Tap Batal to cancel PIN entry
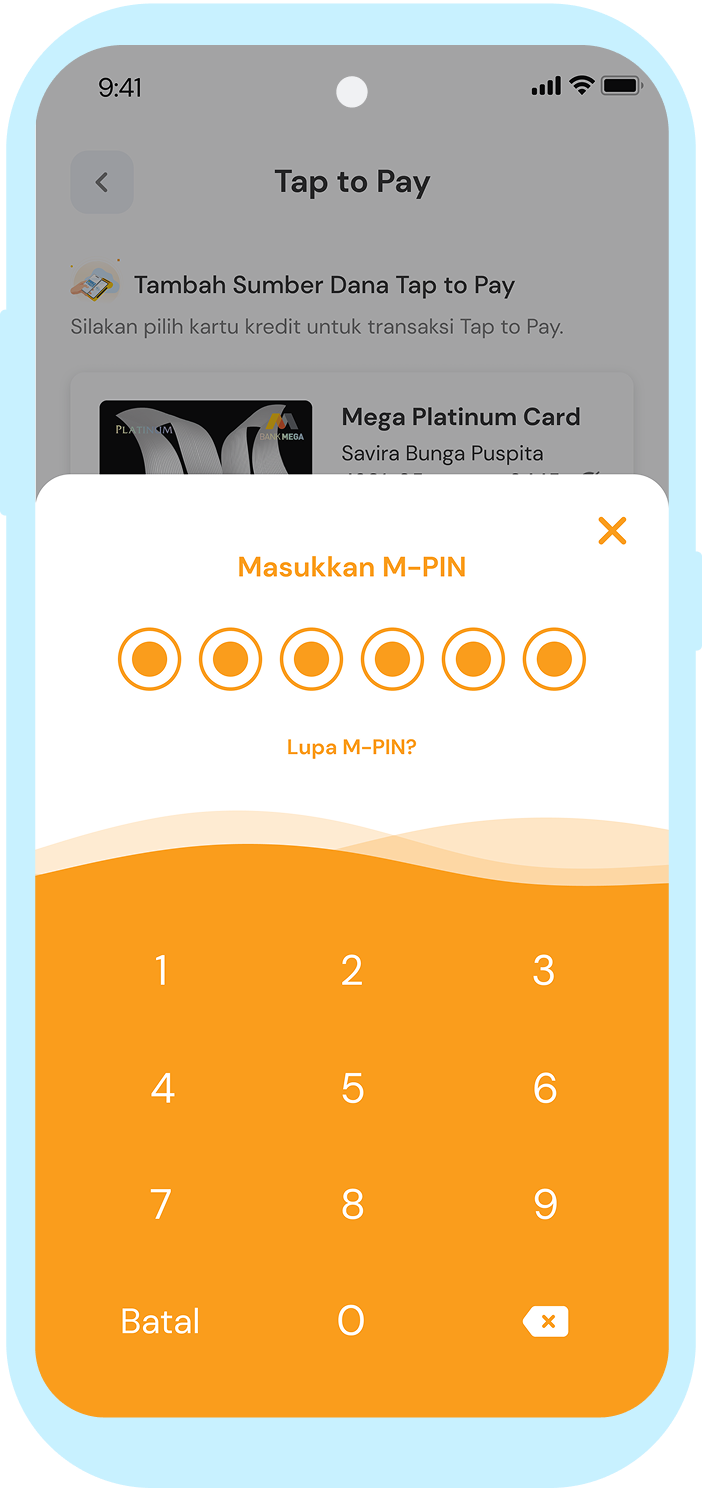Image resolution: width=702 pixels, height=1488 pixels. coord(160,1321)
